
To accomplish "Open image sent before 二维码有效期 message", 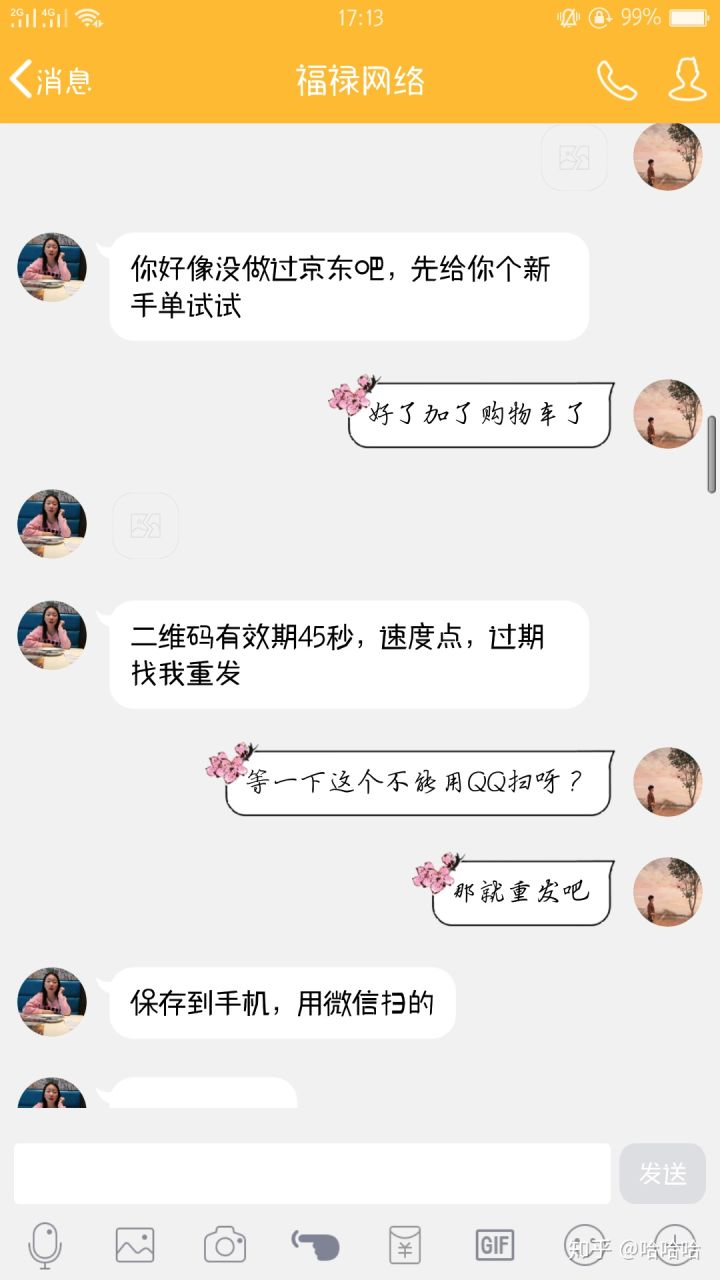I will (145, 525).
